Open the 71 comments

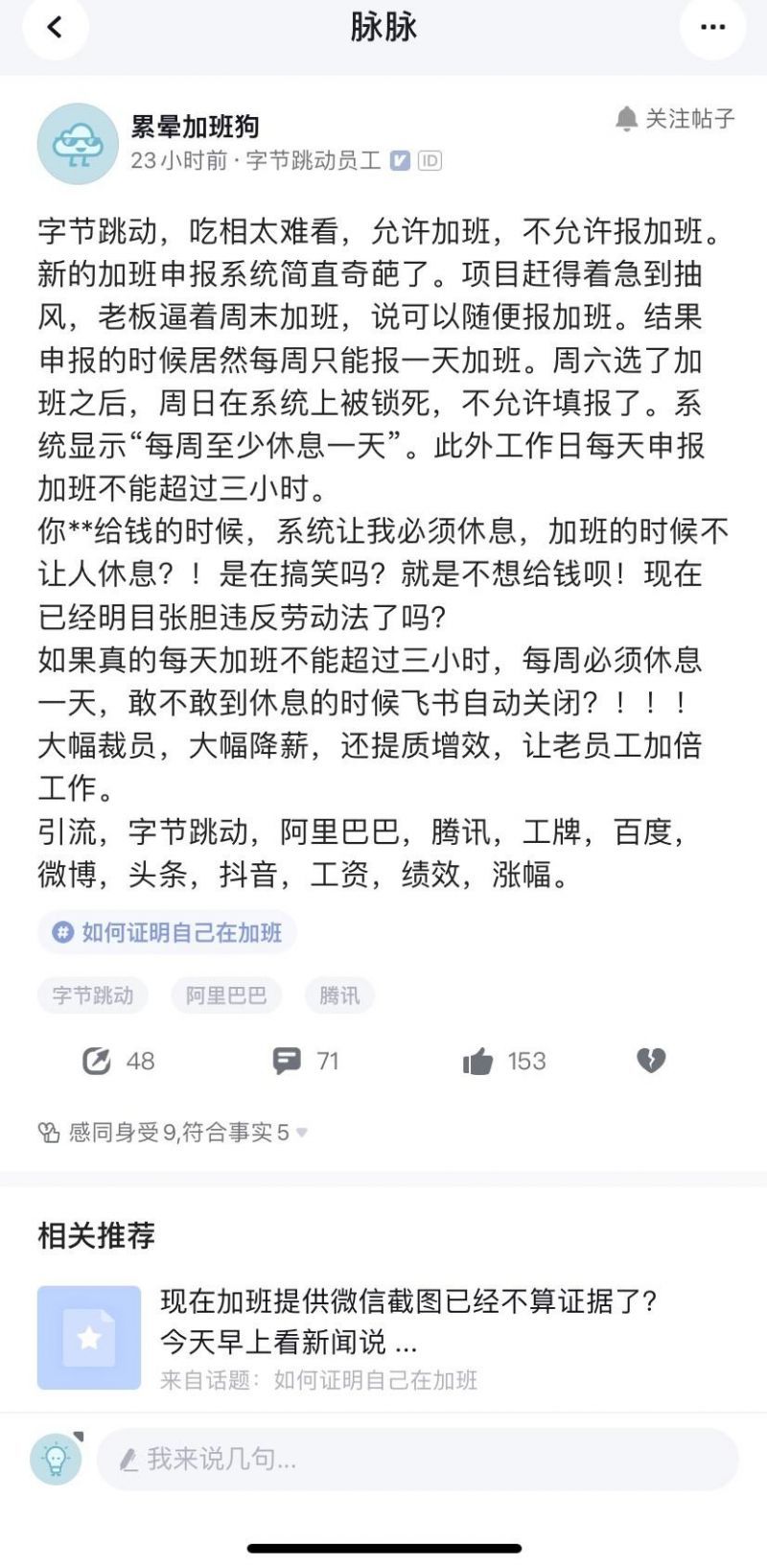[306, 1061]
